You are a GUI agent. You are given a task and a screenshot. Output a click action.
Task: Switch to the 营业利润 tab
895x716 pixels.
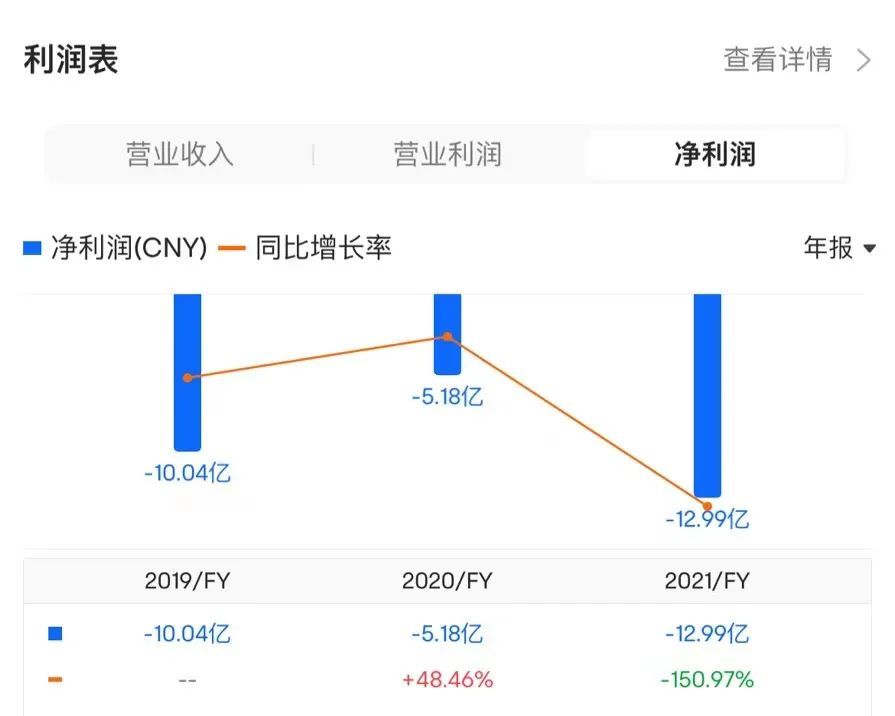tap(447, 155)
